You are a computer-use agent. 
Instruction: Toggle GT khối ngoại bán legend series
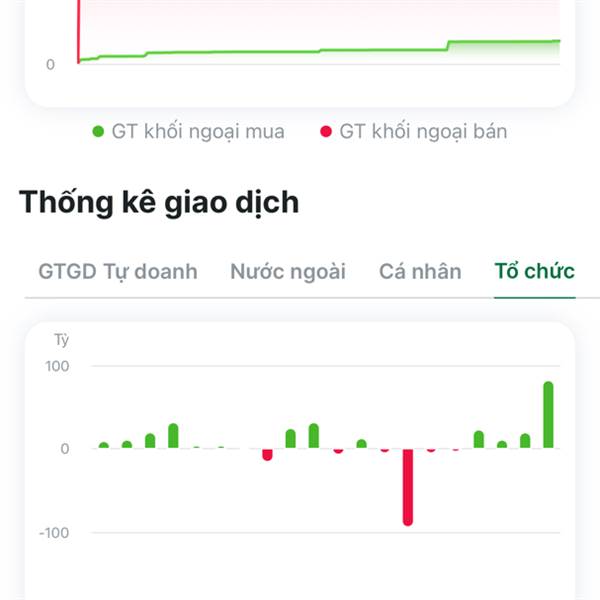(x=414, y=132)
